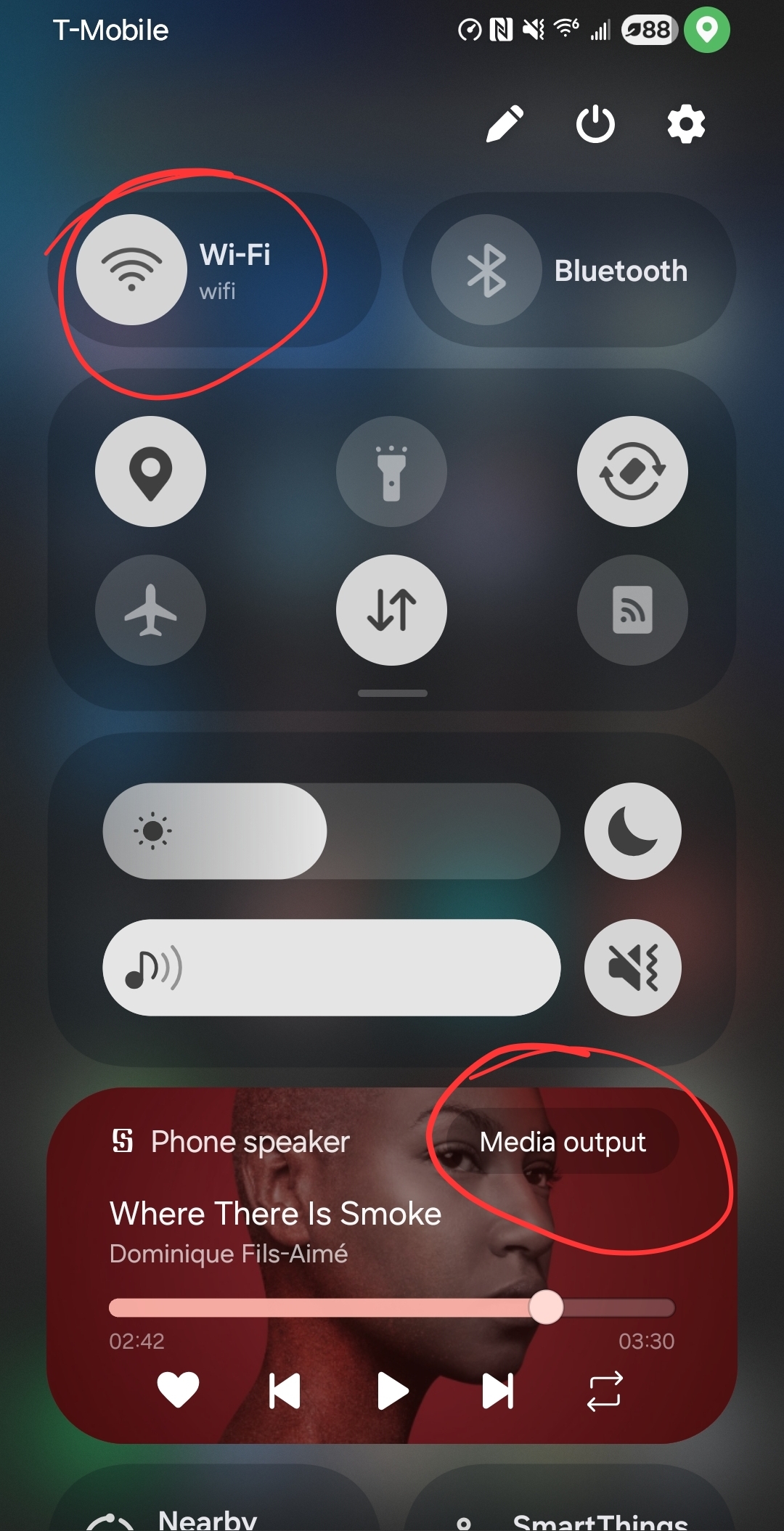Enable Bluetooth
This screenshot has width=784, height=1531.
tap(486, 270)
